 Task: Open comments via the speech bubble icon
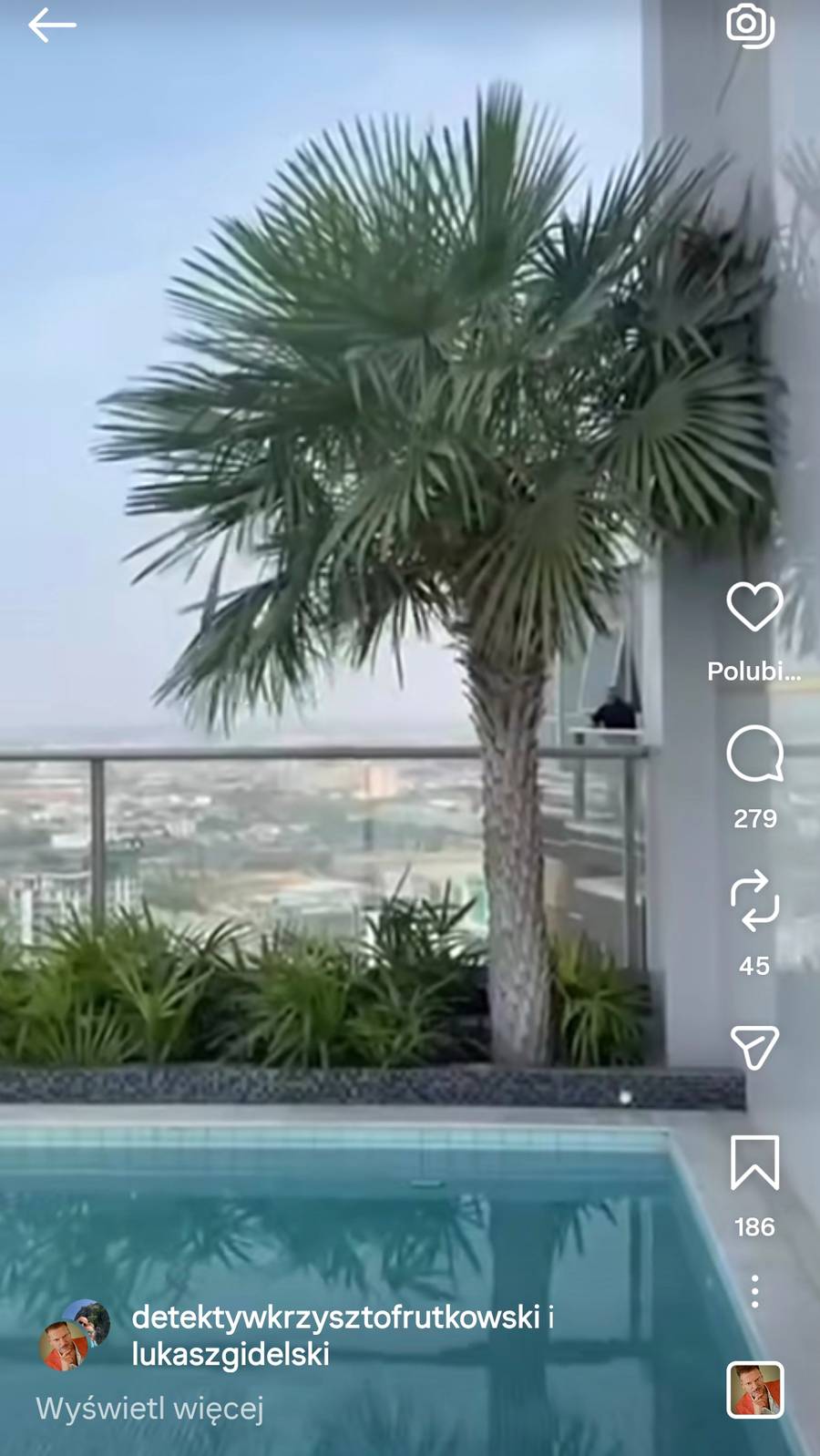[x=754, y=755]
